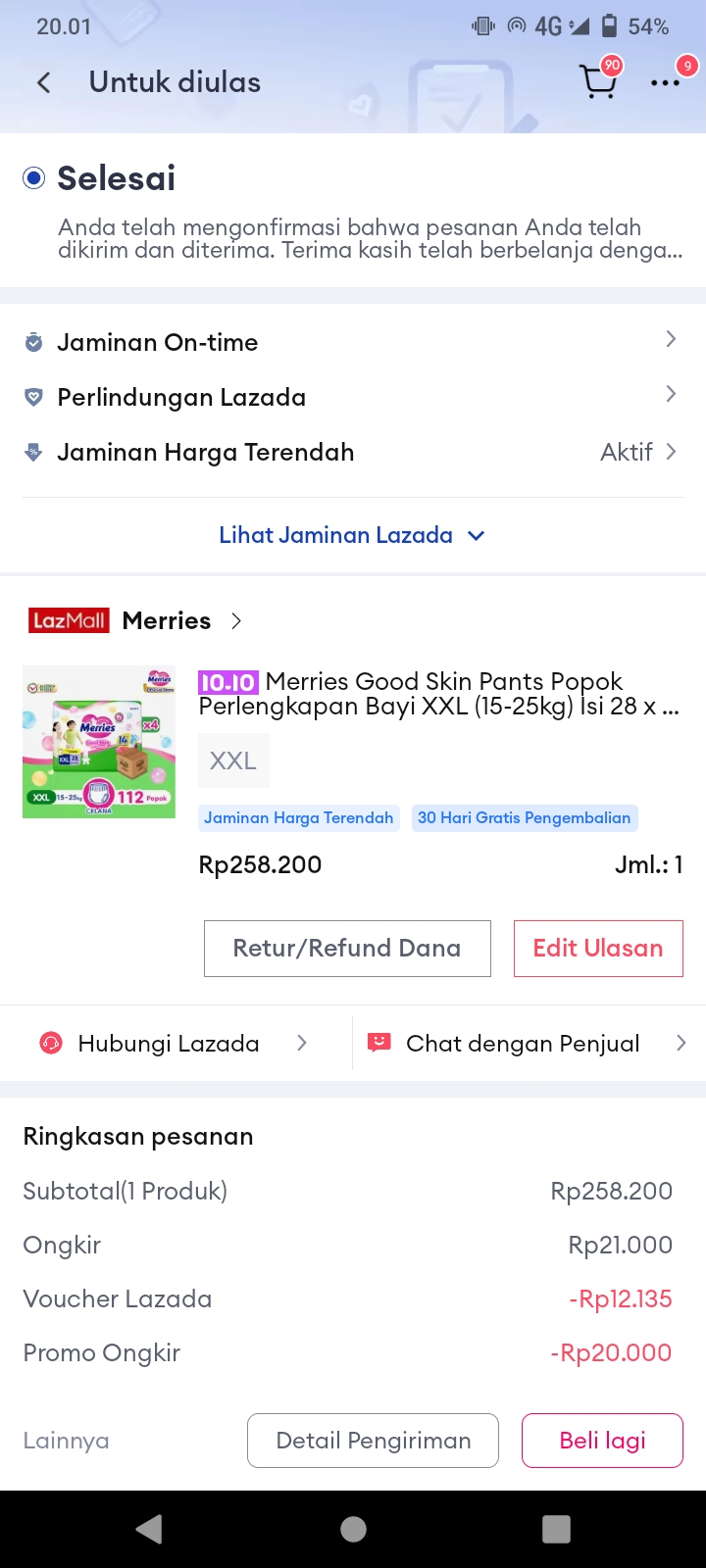Show Lainnya options

[66, 1441]
